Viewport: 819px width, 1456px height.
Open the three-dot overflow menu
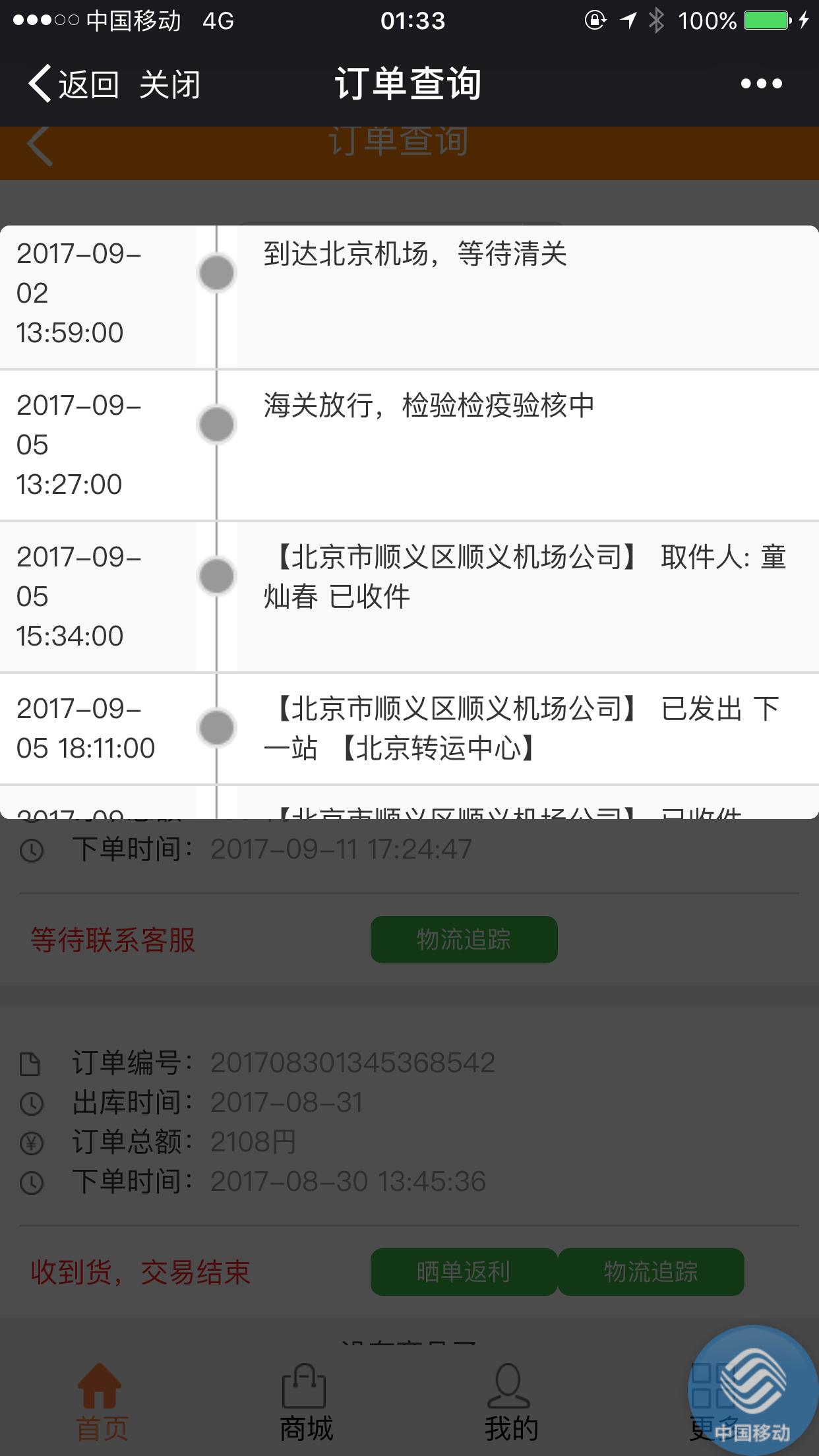coord(761,84)
